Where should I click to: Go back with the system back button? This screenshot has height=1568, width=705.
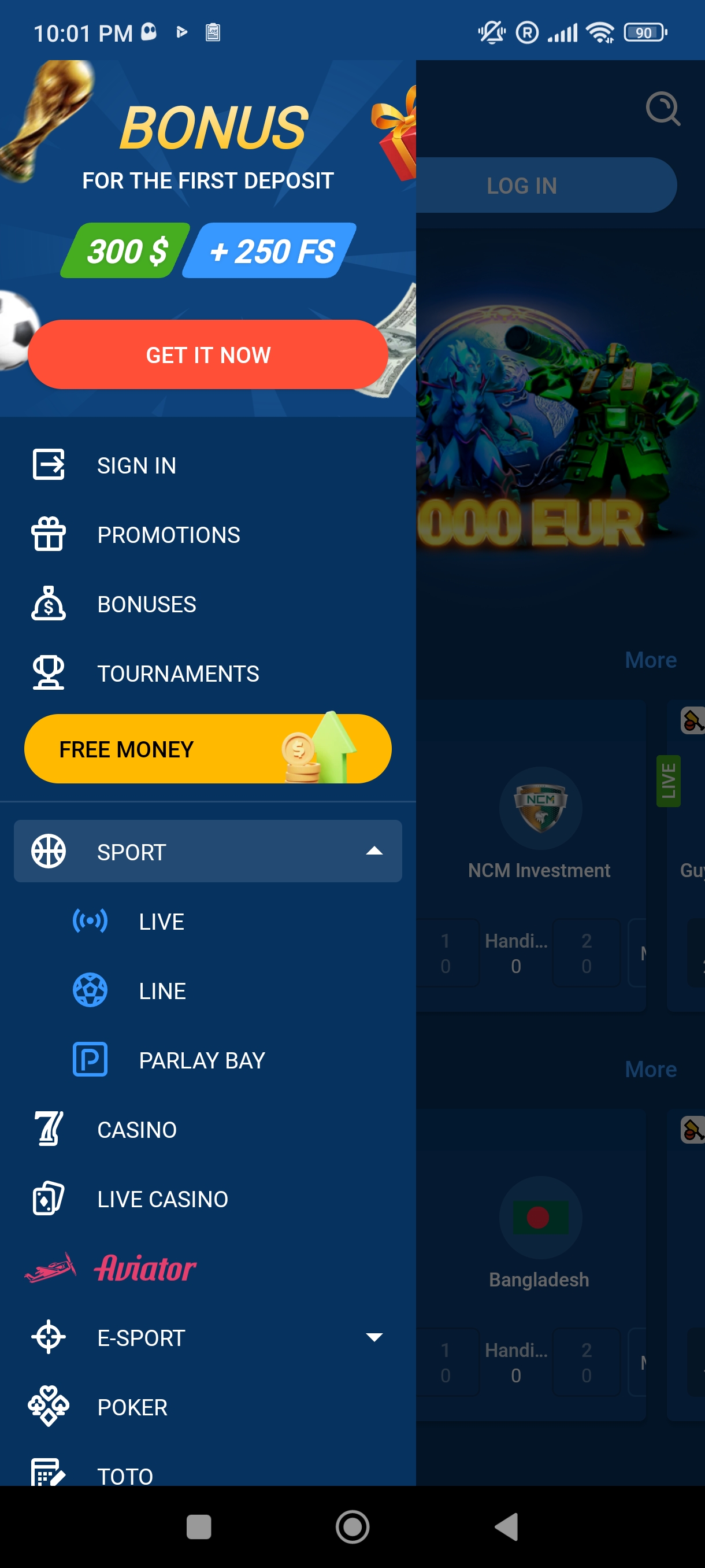coord(506,1526)
